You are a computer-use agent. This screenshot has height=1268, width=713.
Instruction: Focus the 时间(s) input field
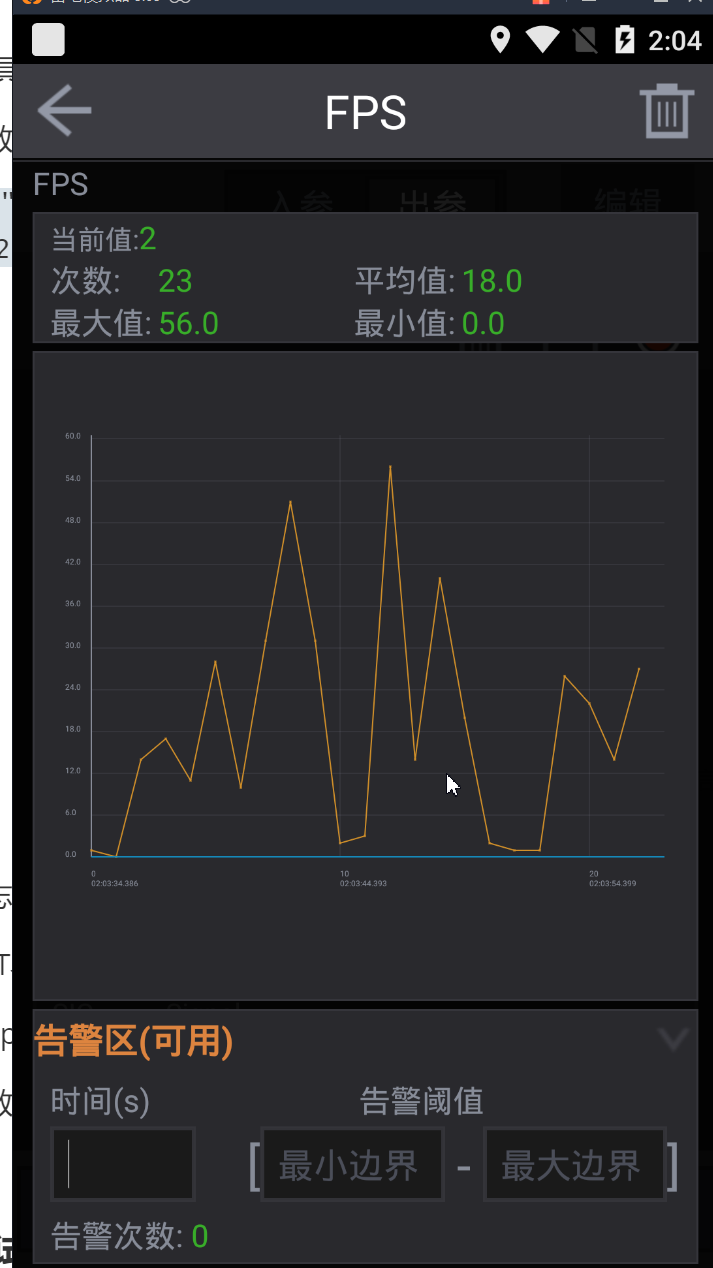(122, 1164)
